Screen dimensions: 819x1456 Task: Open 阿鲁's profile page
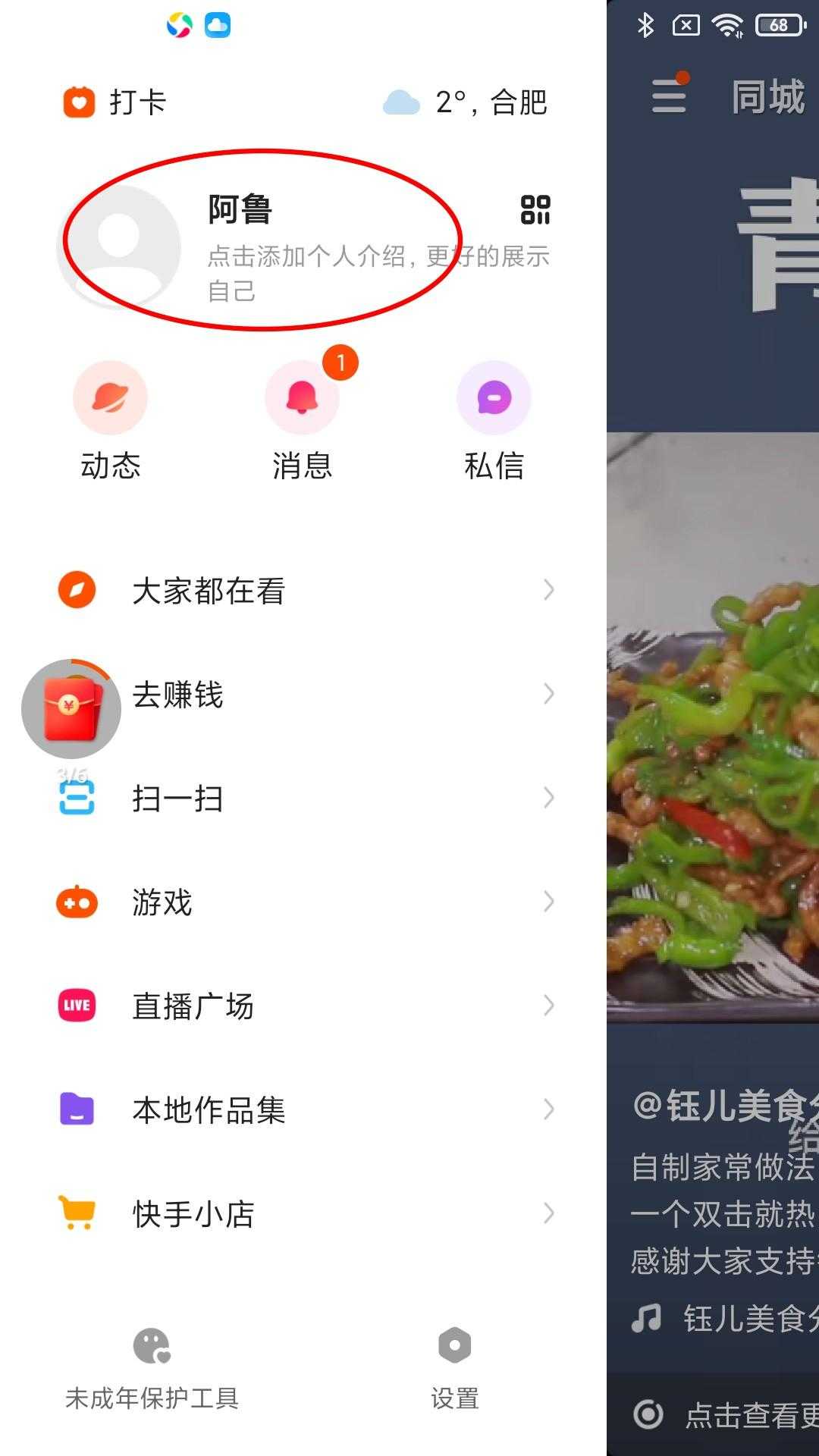(x=240, y=210)
